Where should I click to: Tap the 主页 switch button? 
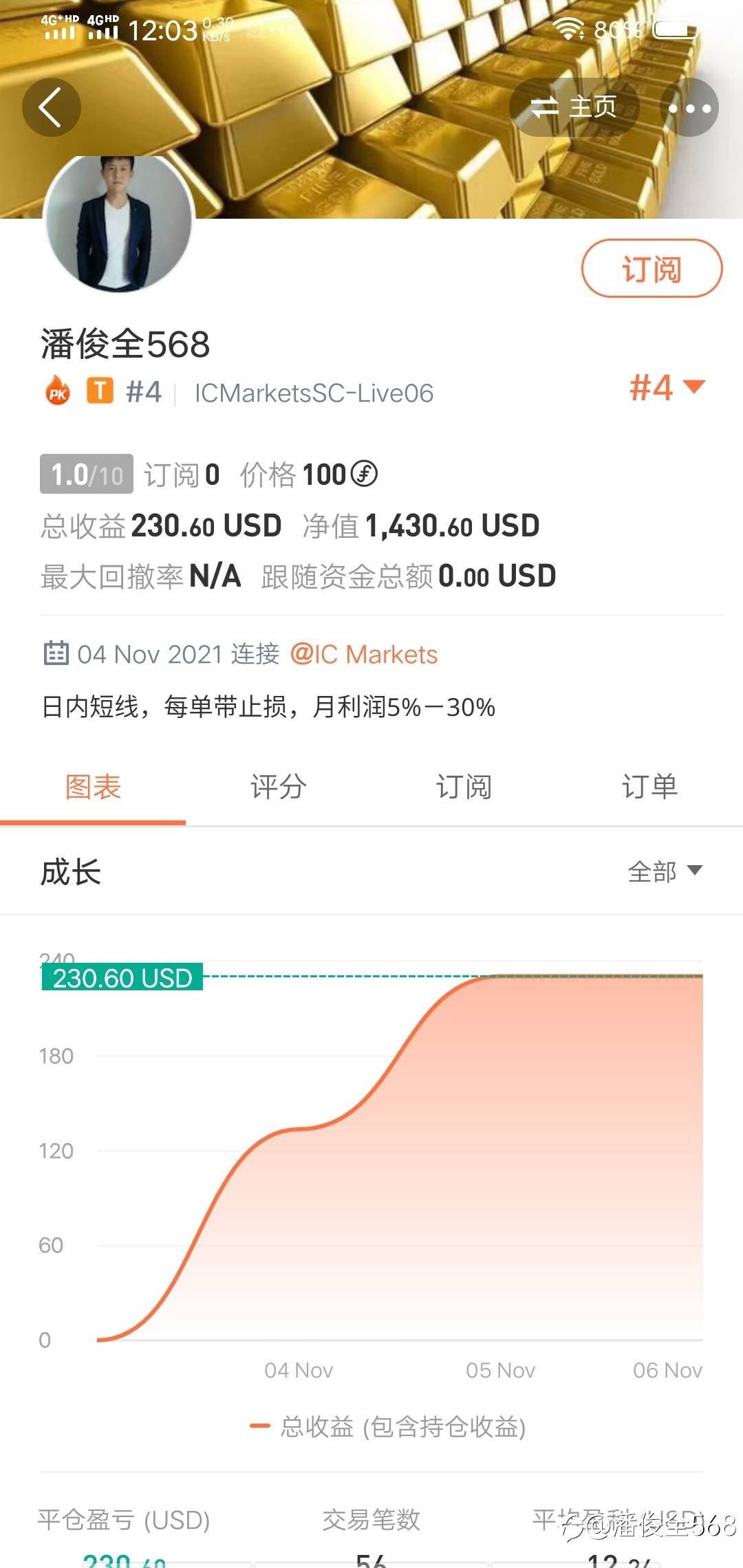pos(574,107)
